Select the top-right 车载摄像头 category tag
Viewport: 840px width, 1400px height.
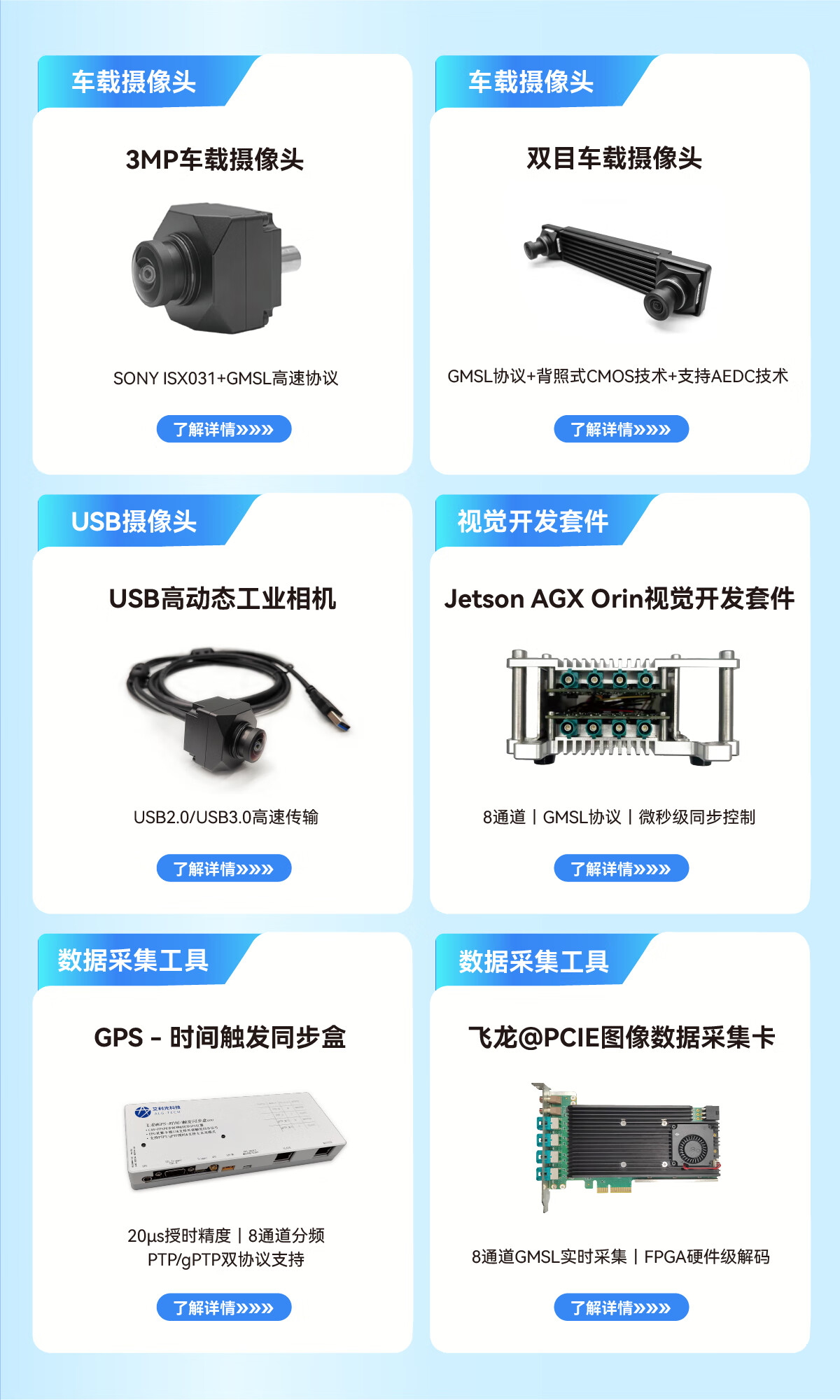point(532,82)
